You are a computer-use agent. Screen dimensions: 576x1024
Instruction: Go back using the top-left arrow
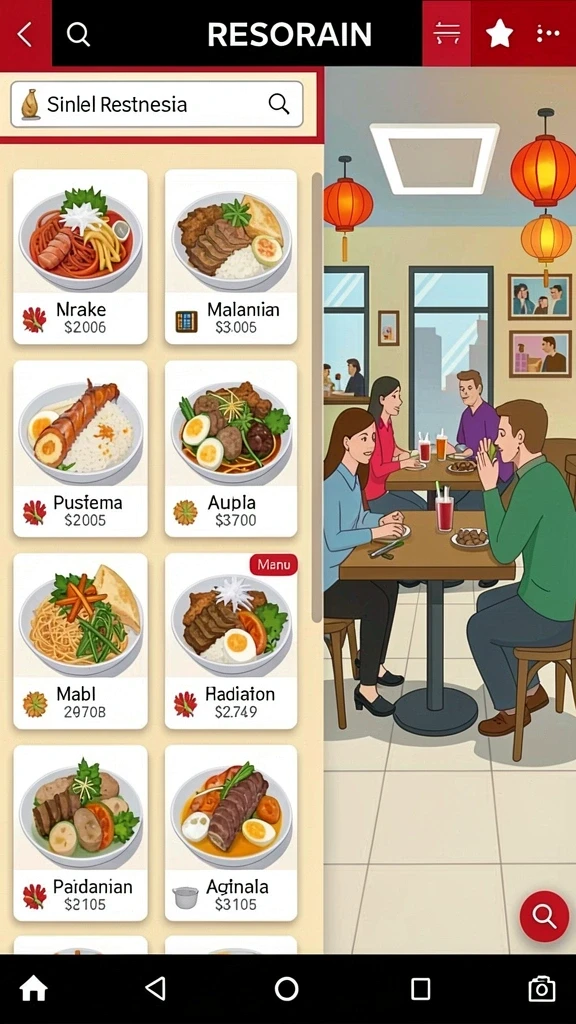click(x=25, y=33)
